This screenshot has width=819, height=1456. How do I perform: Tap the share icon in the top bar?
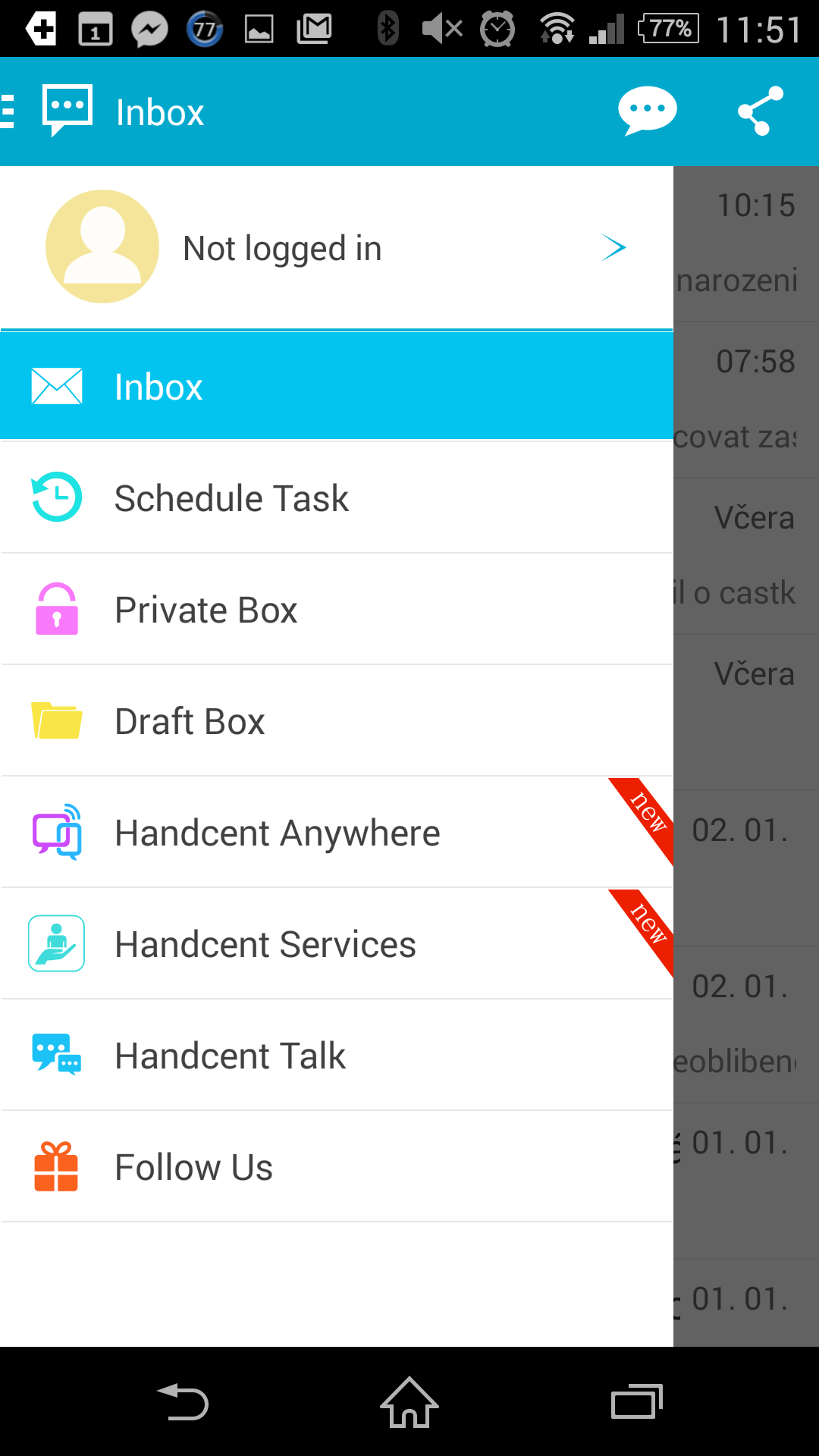click(x=761, y=111)
